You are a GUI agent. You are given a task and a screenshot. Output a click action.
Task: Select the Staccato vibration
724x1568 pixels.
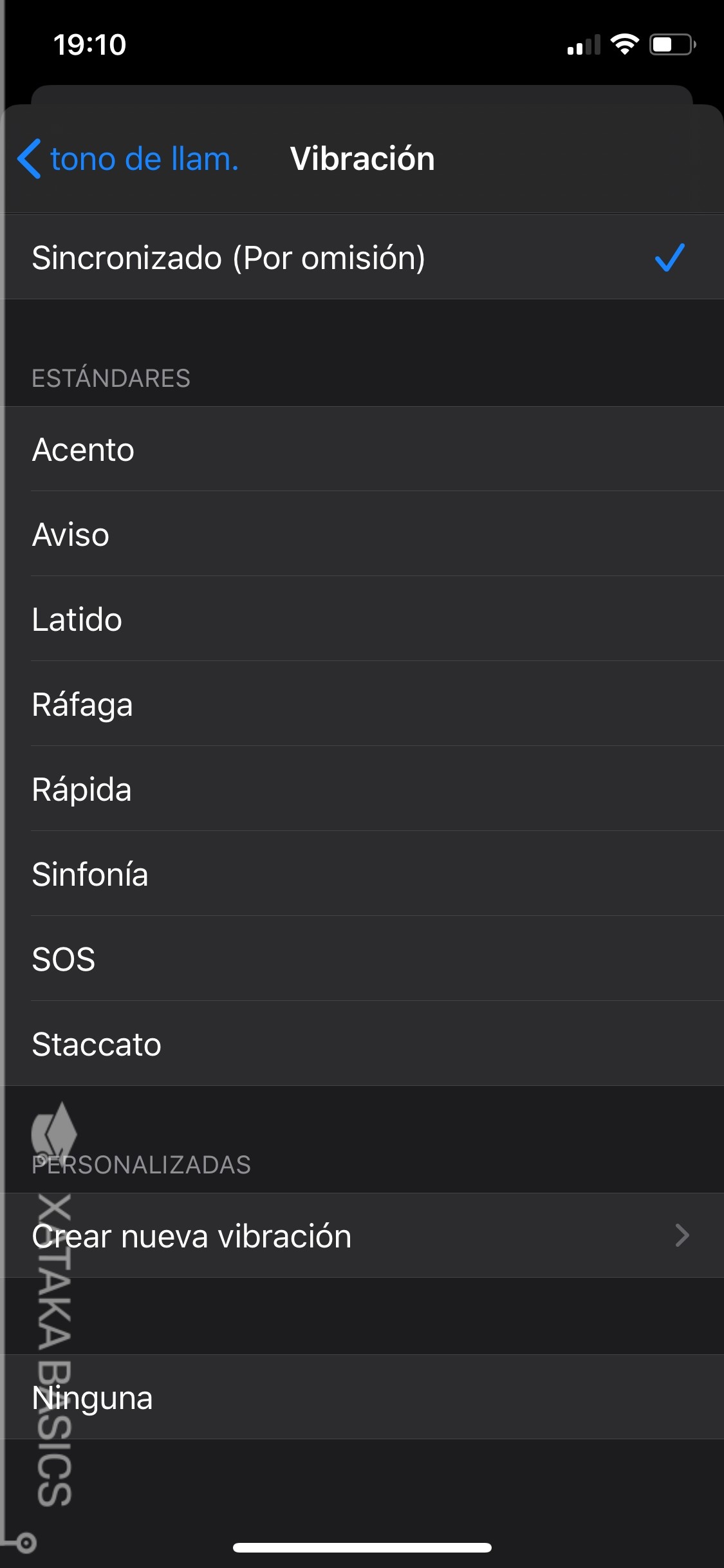click(x=364, y=1043)
